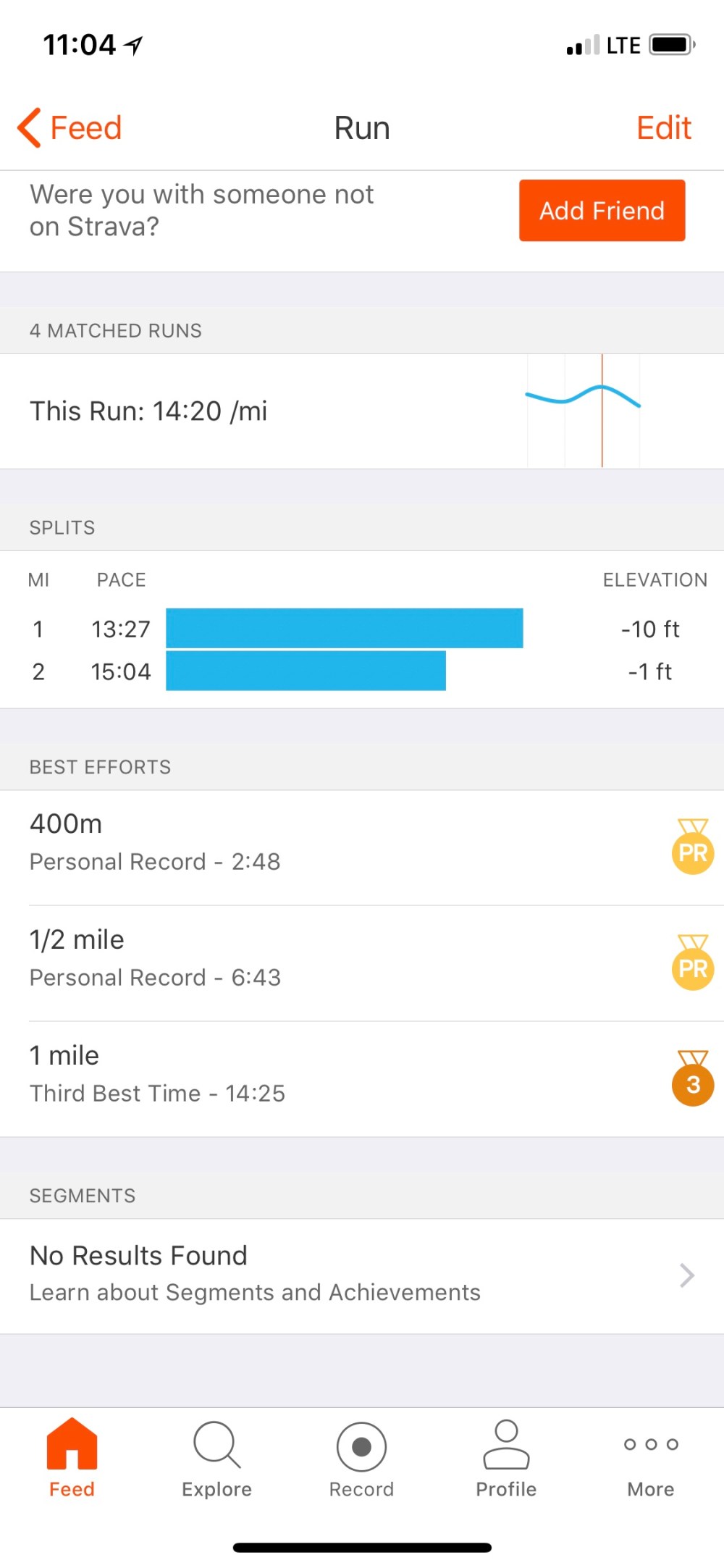Viewport: 724px width, 1568px height.
Task: Open the More tab
Action: coord(650,1458)
